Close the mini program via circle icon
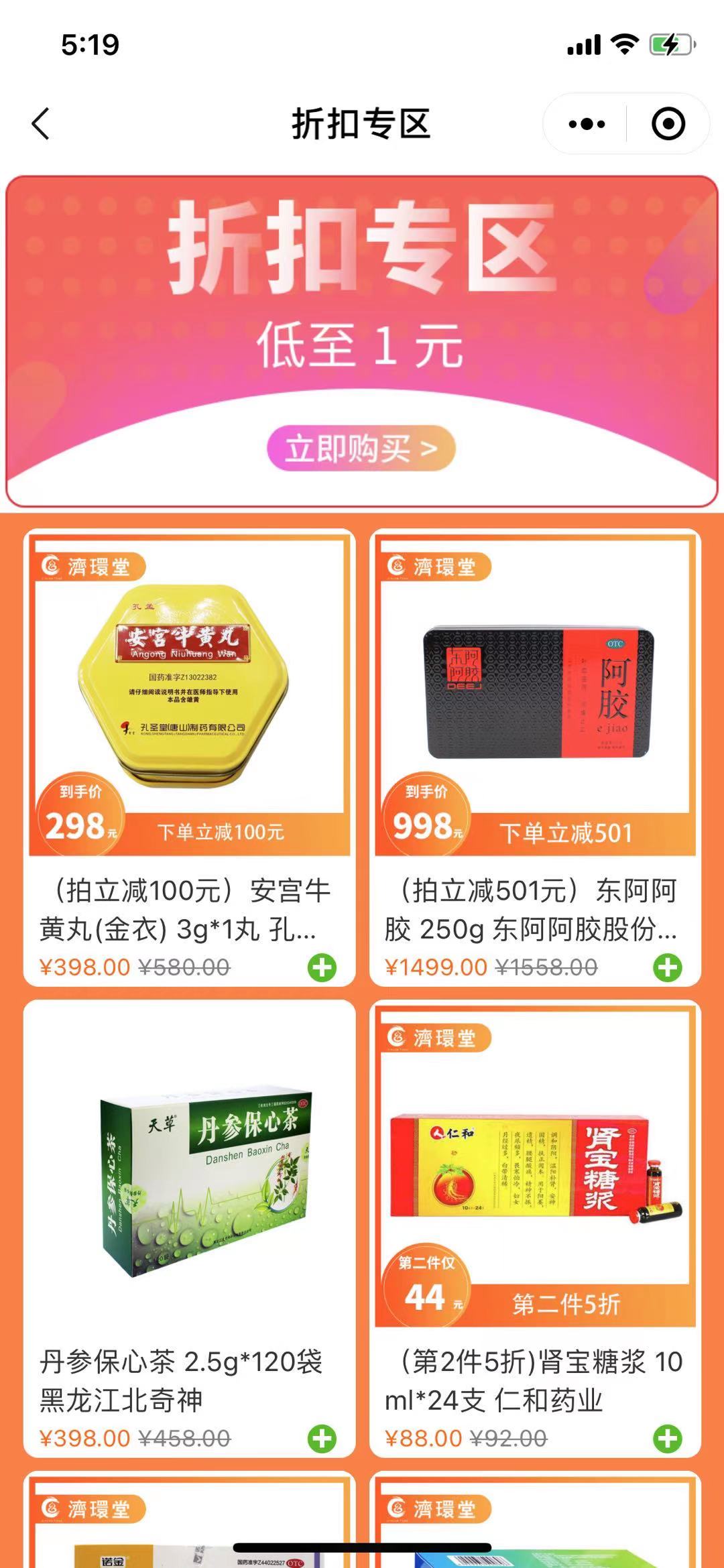 click(x=668, y=124)
